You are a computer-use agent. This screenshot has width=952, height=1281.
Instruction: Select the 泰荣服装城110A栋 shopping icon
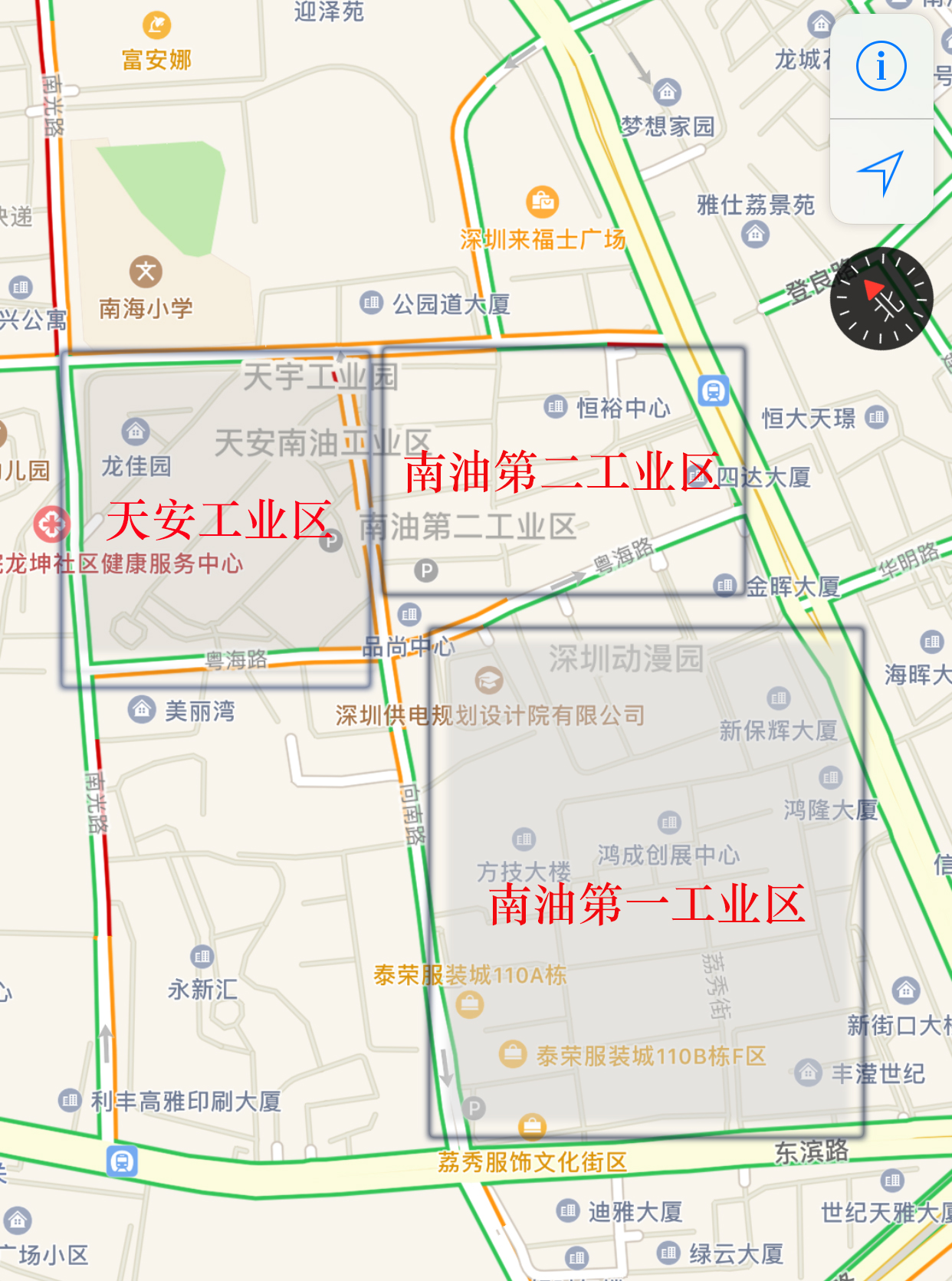click(x=468, y=1003)
